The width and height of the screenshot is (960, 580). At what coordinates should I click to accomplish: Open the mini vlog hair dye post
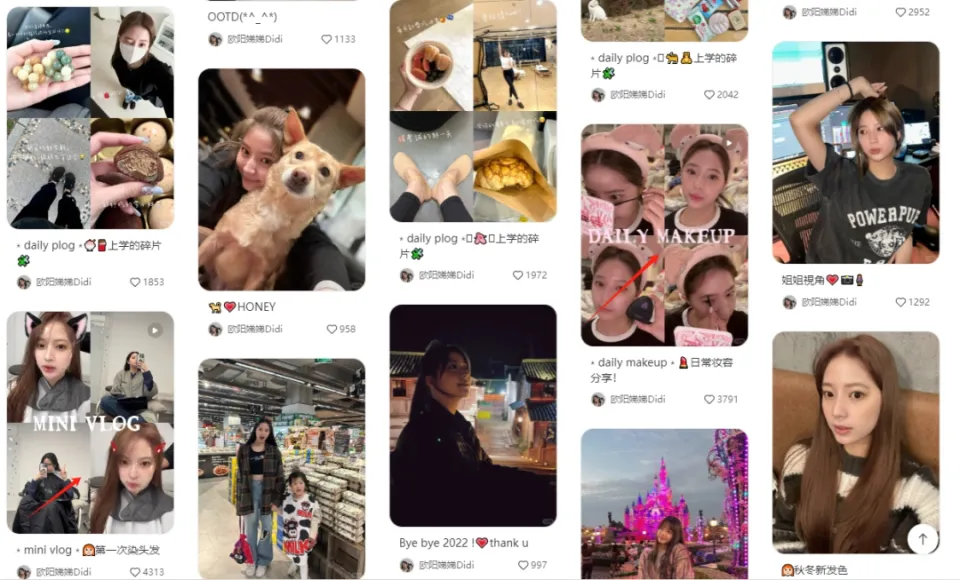pyautogui.click(x=90, y=422)
